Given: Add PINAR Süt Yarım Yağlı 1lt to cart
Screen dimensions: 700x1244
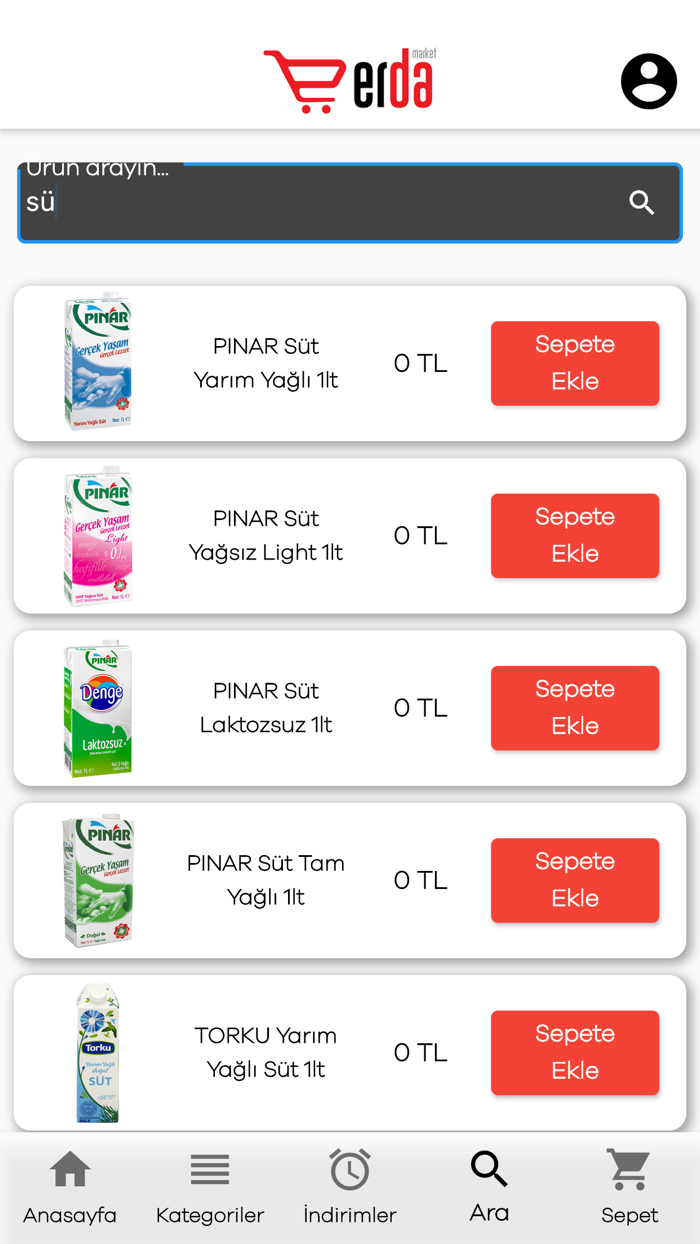Looking at the screenshot, I should 574,363.
